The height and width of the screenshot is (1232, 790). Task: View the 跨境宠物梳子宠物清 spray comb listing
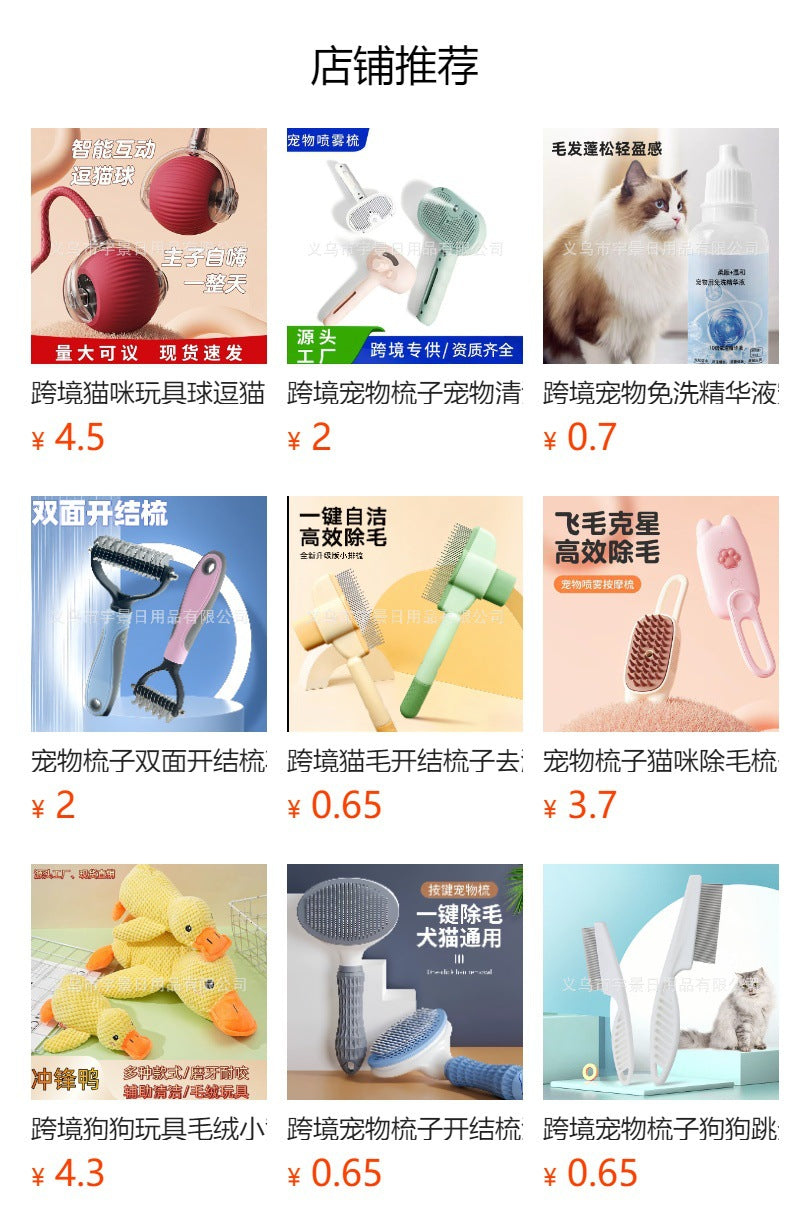point(404,246)
